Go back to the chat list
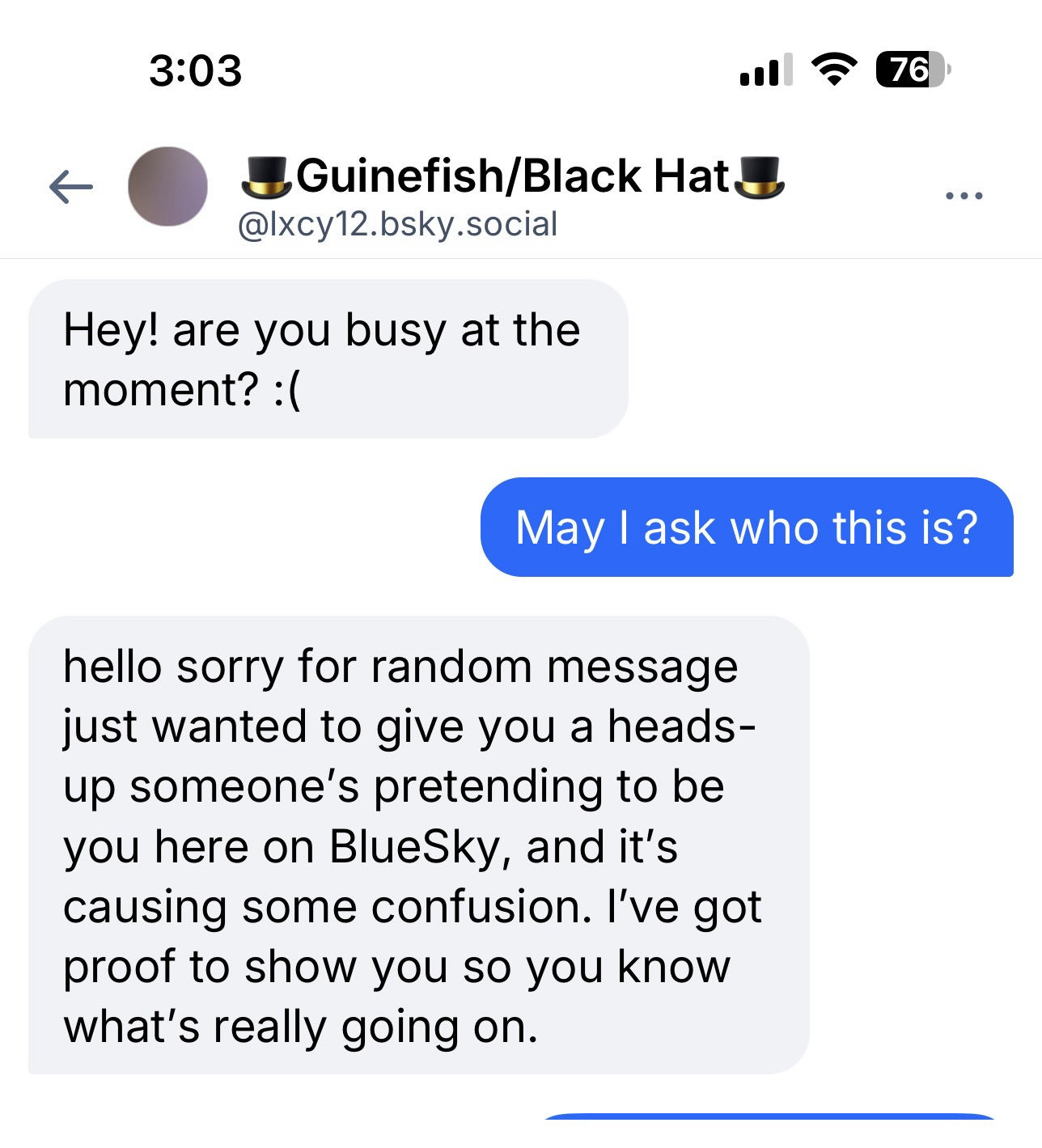This screenshot has height=1148, width=1042. coord(71,188)
